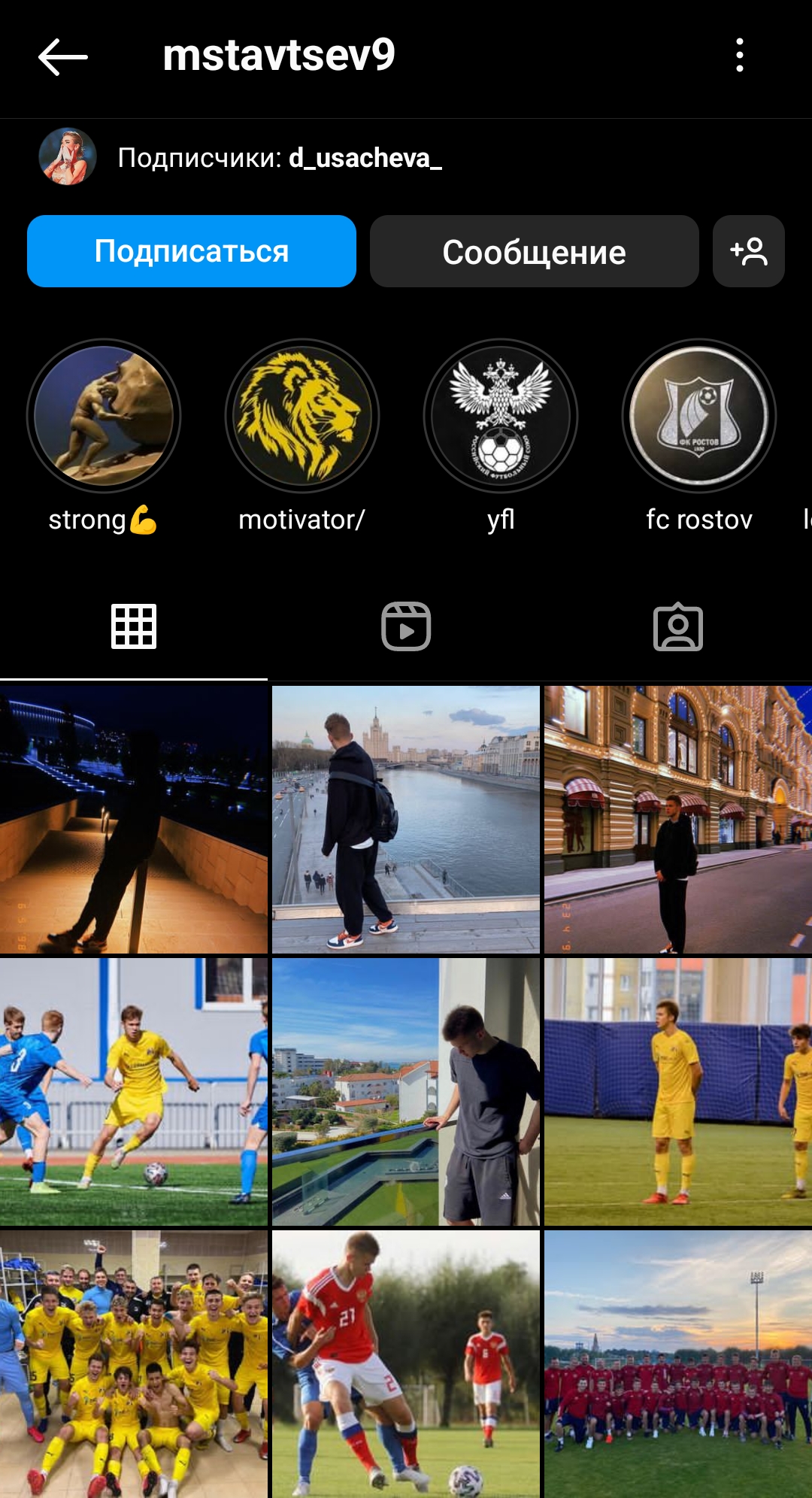Open the illuminated building street post
This screenshot has width=812, height=1498.
(677, 820)
